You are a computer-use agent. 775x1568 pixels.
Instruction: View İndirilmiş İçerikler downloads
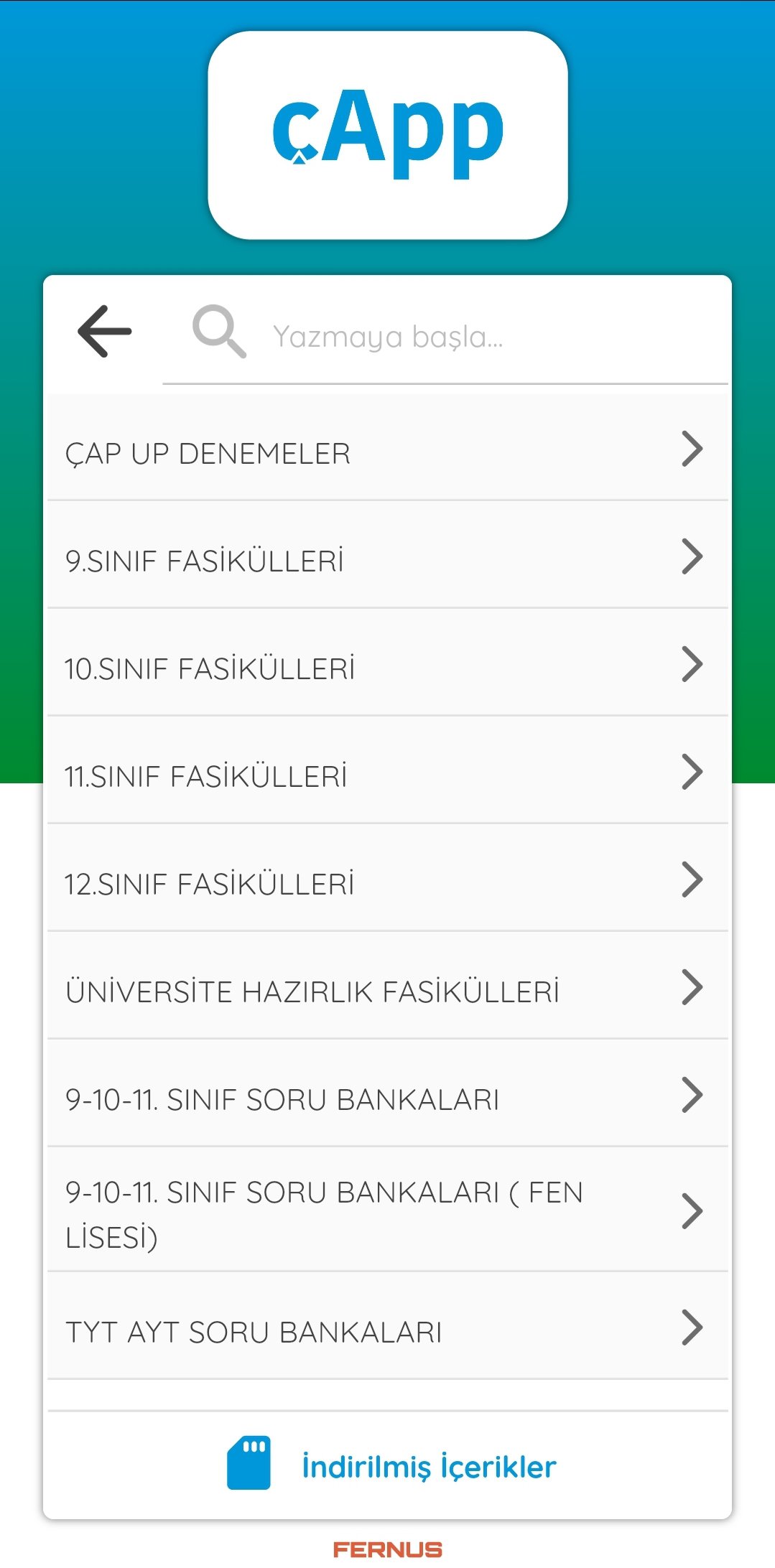[x=391, y=1465]
